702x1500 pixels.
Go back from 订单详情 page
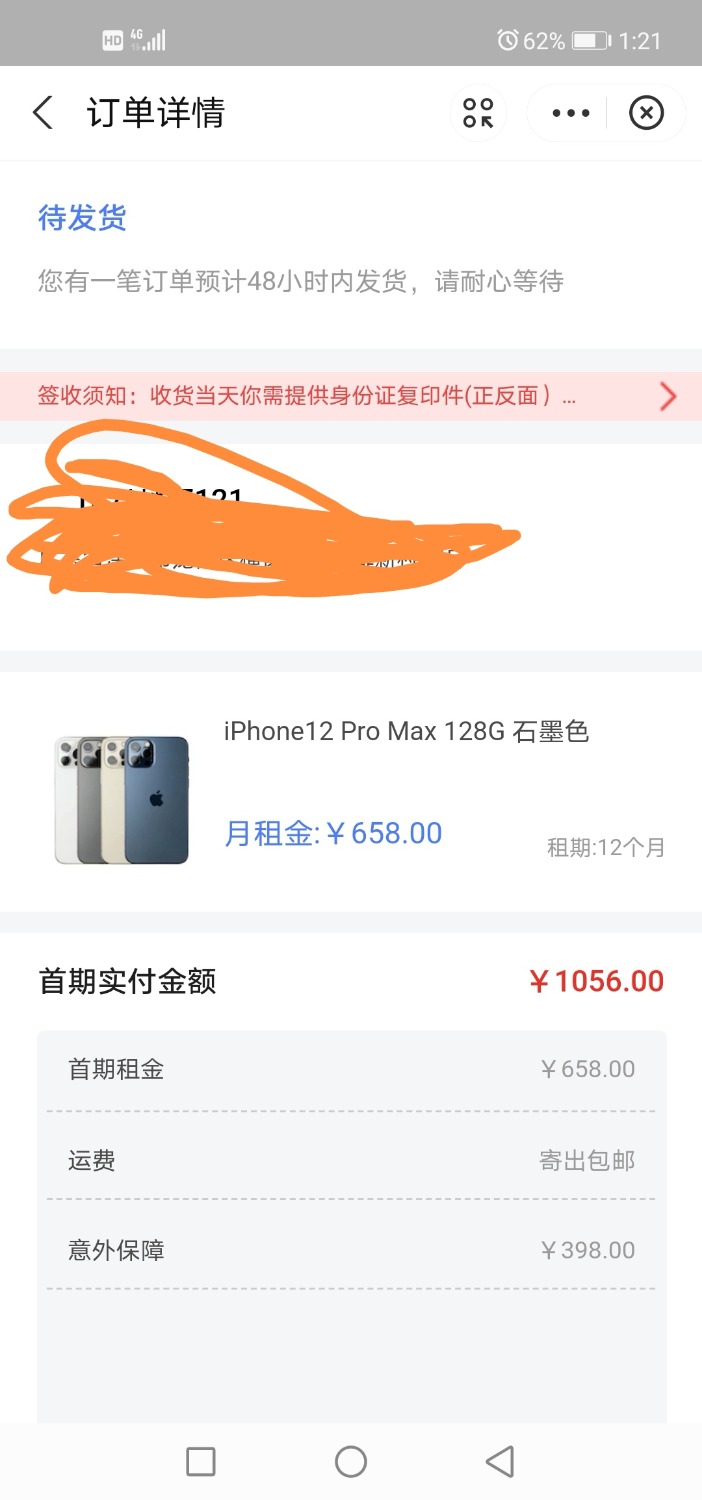43,113
